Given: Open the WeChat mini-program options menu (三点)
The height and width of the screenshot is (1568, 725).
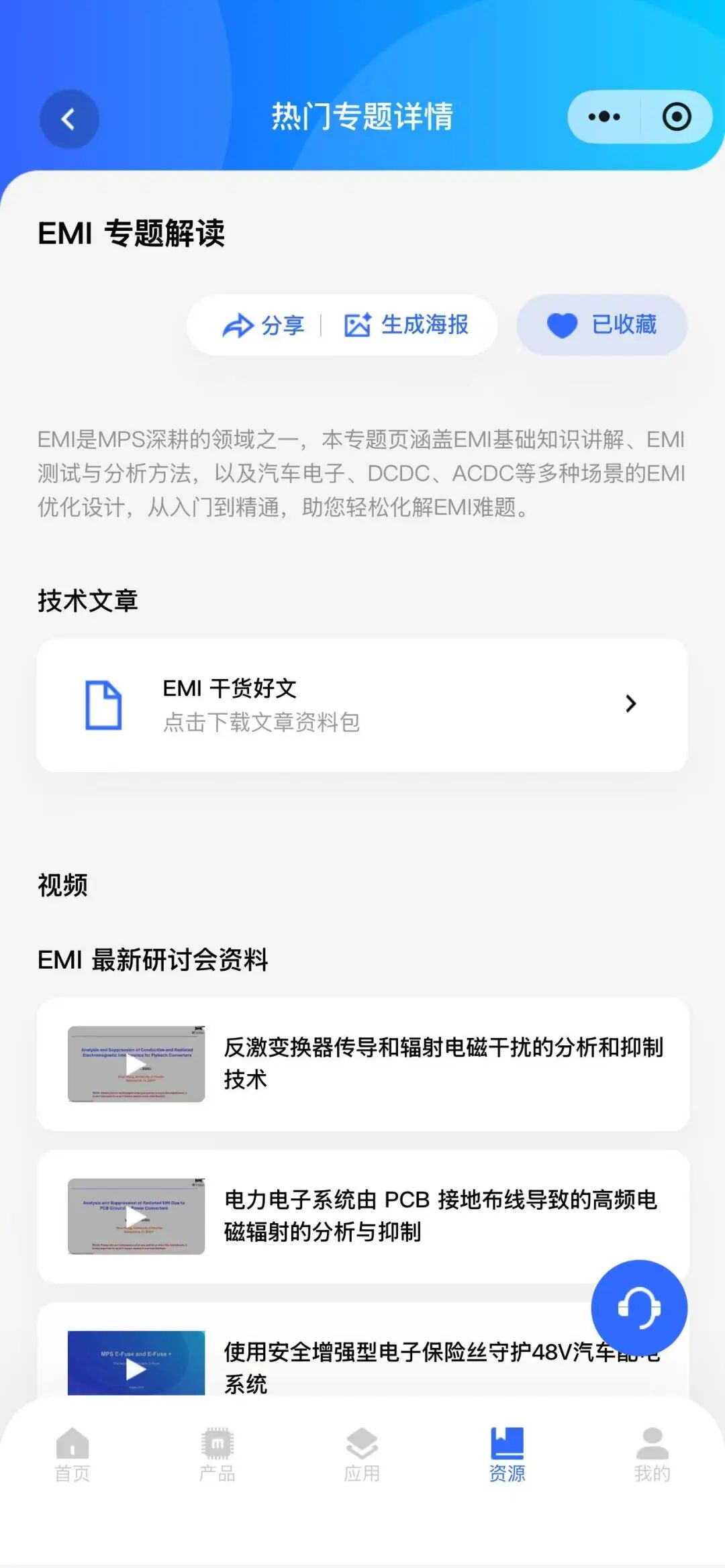Looking at the screenshot, I should point(603,116).
